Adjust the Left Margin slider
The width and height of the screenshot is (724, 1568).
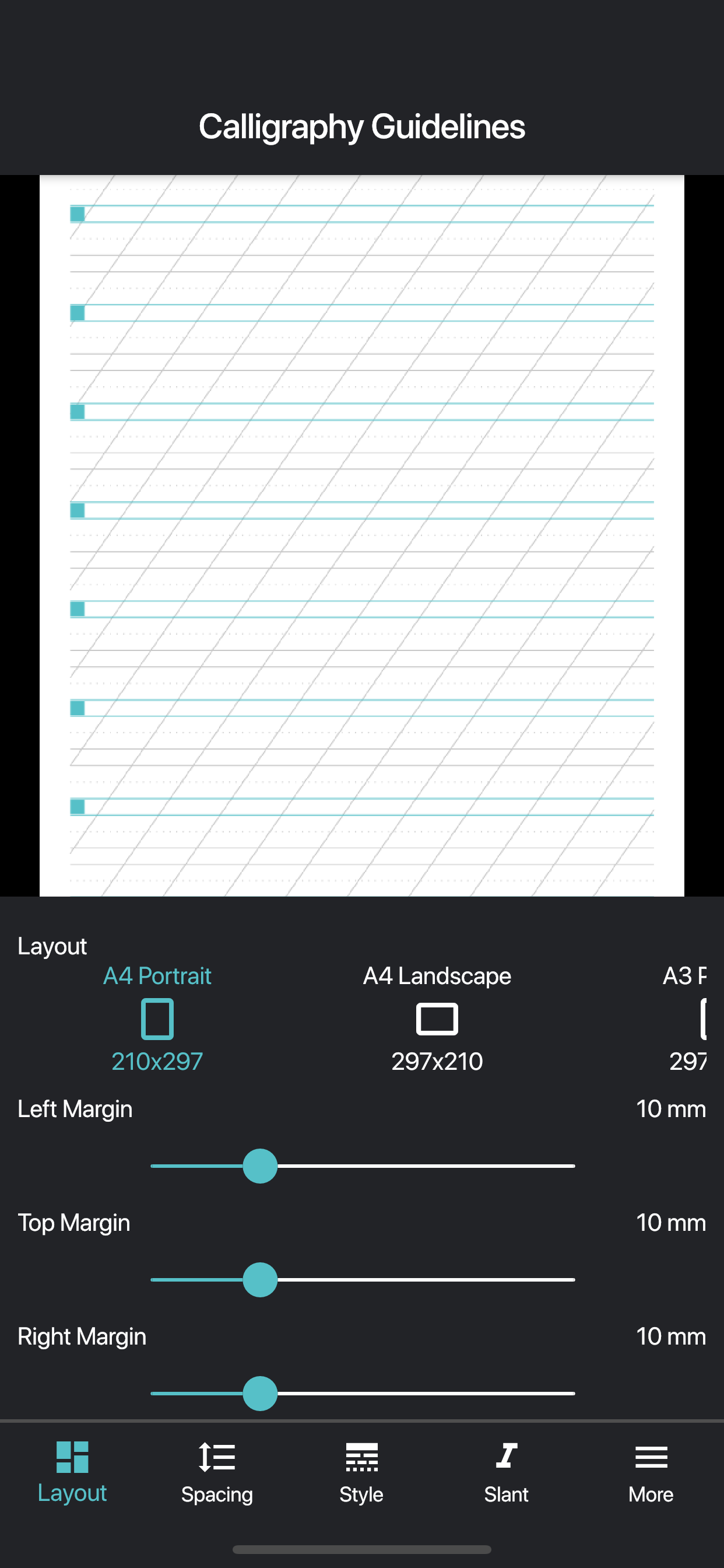pos(260,1165)
